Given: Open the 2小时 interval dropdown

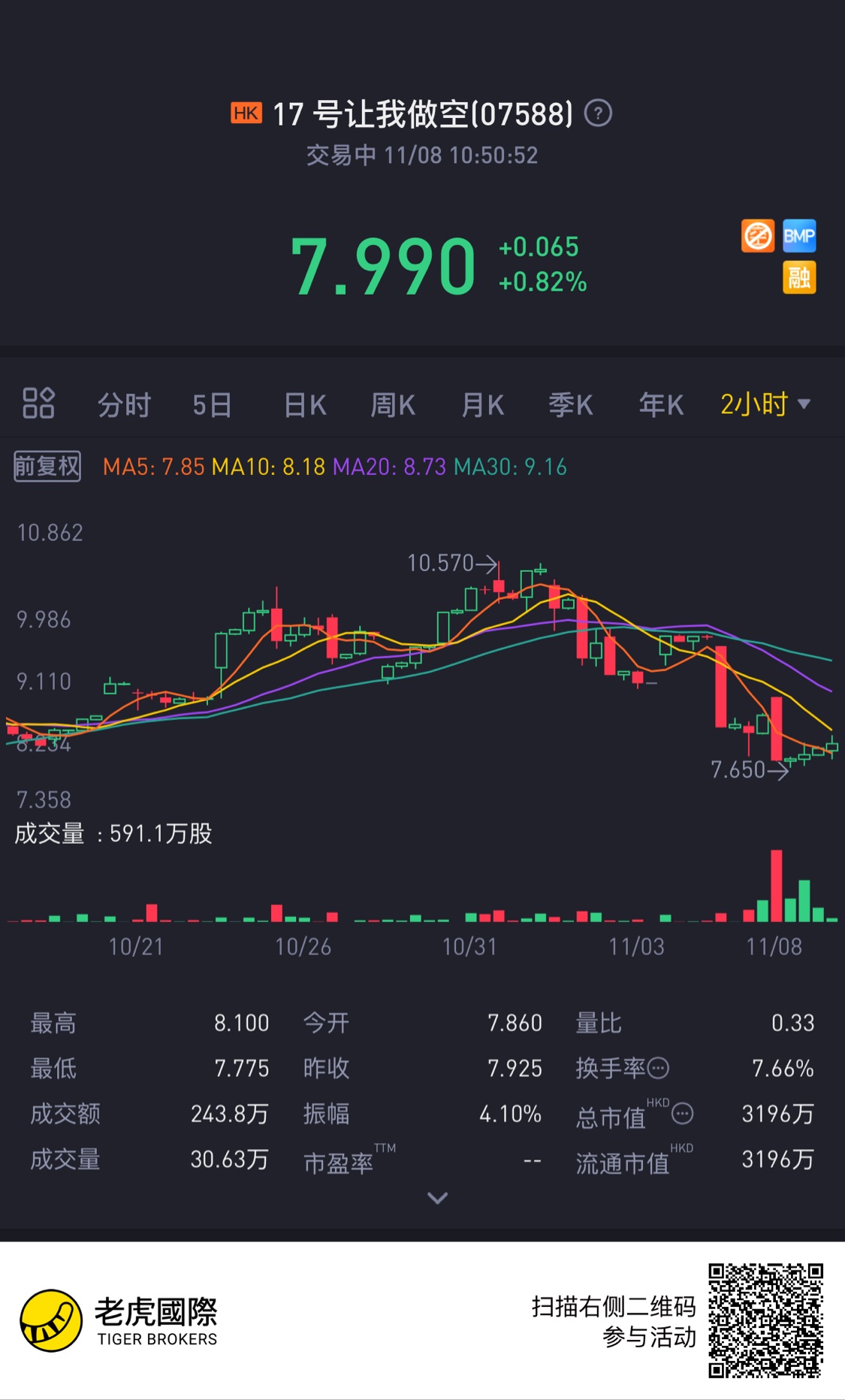Looking at the screenshot, I should pyautogui.click(x=765, y=404).
